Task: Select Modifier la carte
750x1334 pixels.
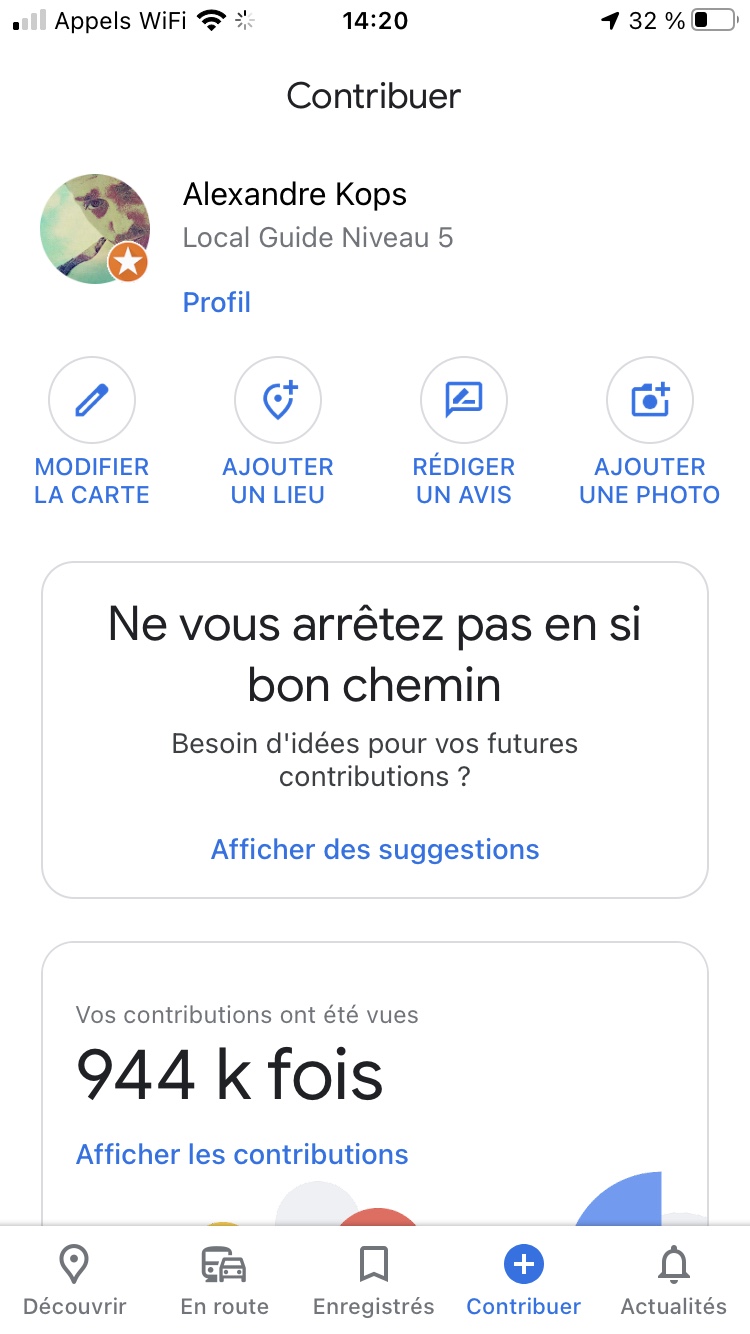Action: coord(92,401)
